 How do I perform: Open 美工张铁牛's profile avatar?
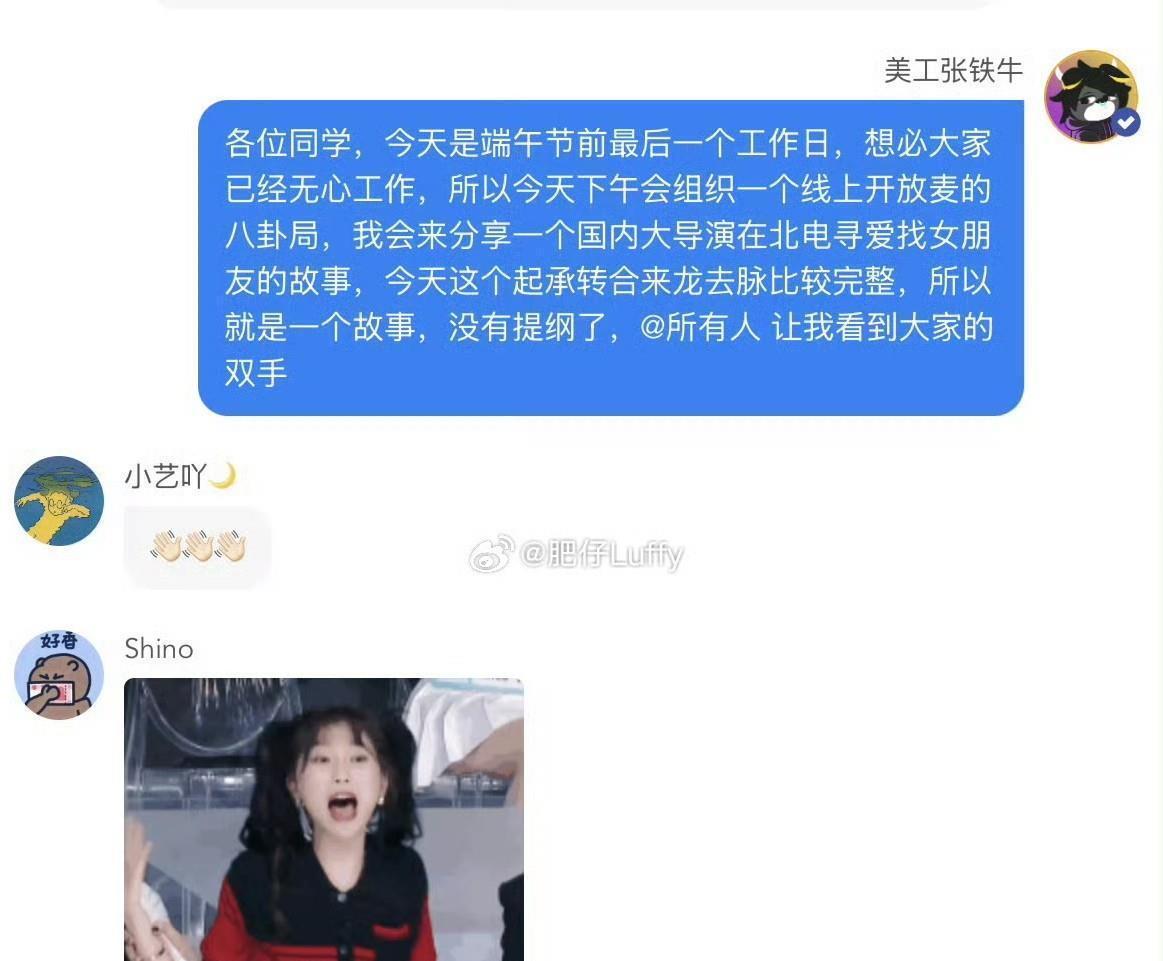[1090, 97]
